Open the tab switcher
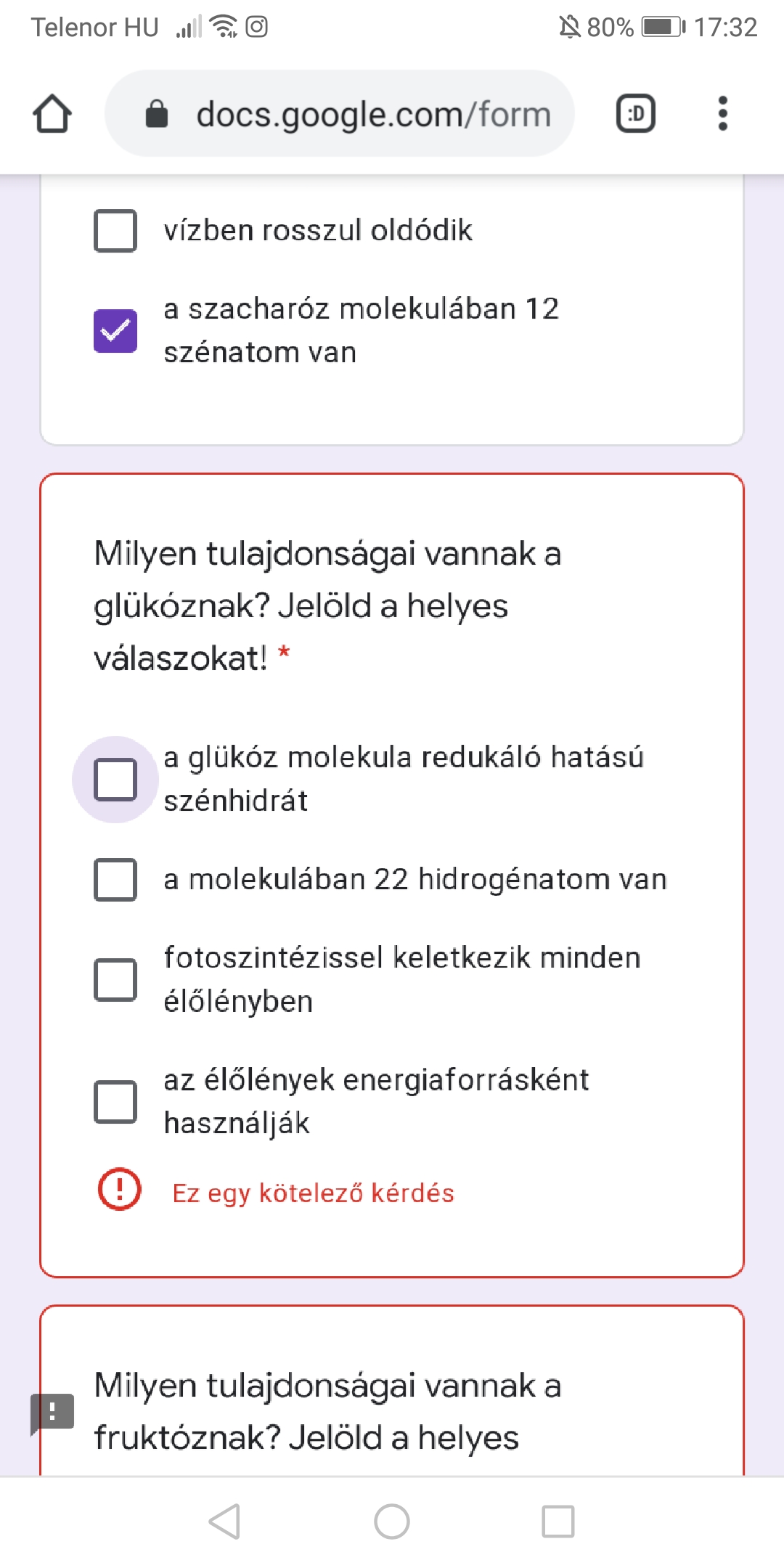This screenshot has width=784, height=1568. (x=635, y=114)
